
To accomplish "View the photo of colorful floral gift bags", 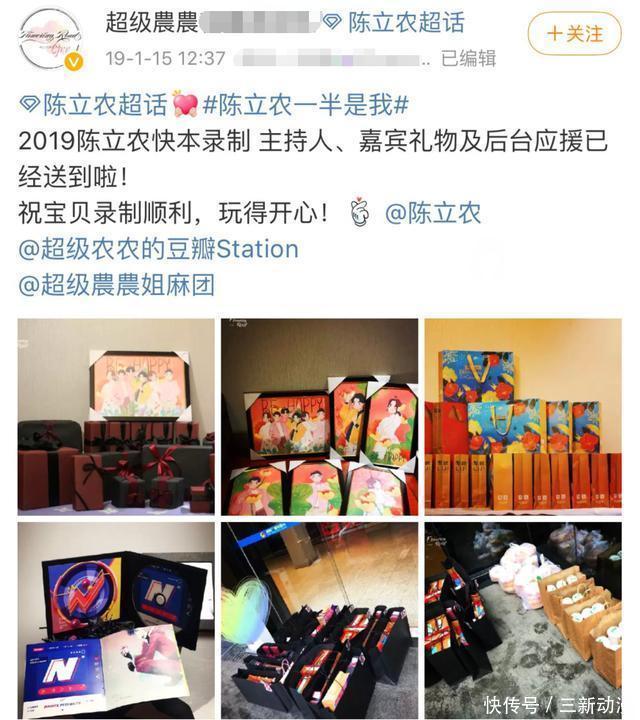I will [x=522, y=416].
